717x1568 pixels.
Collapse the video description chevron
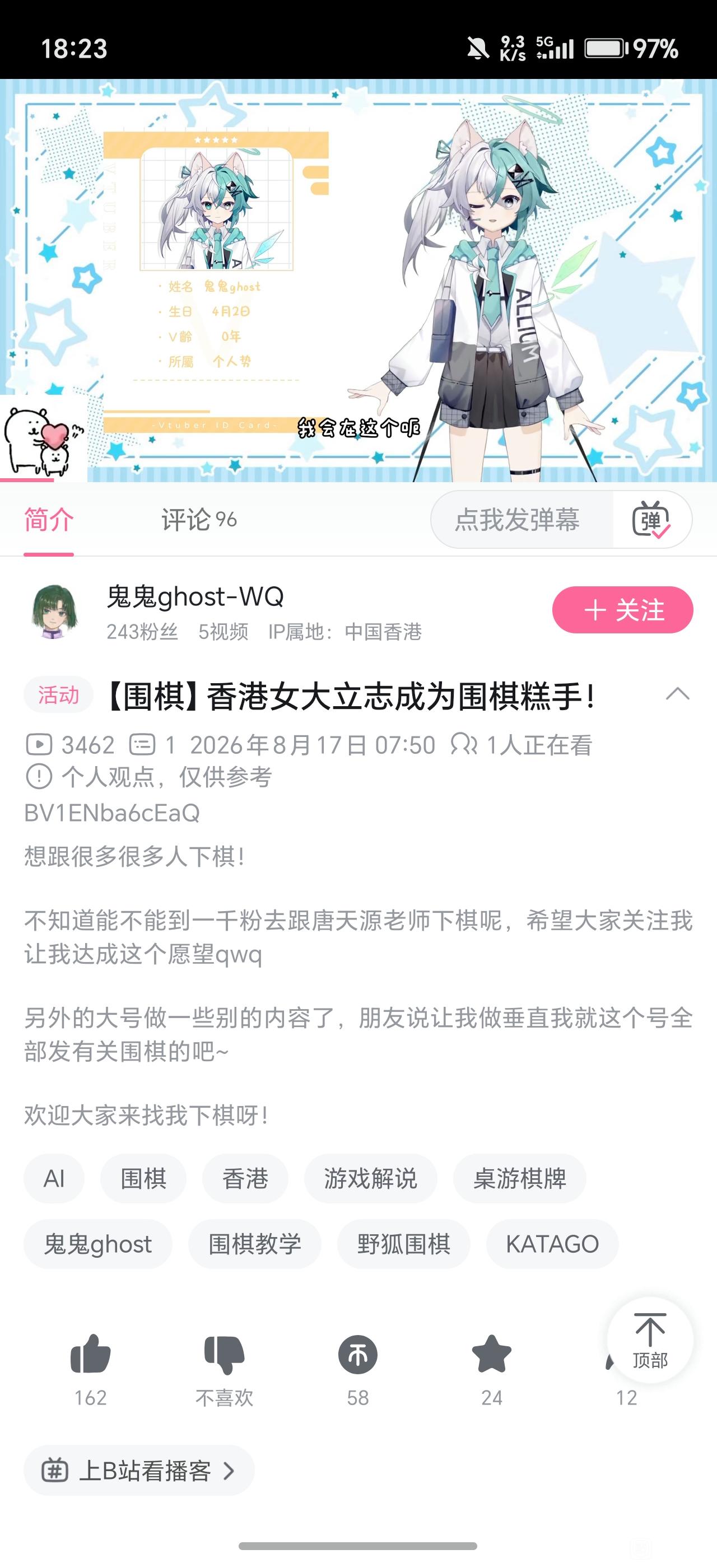[x=677, y=694]
